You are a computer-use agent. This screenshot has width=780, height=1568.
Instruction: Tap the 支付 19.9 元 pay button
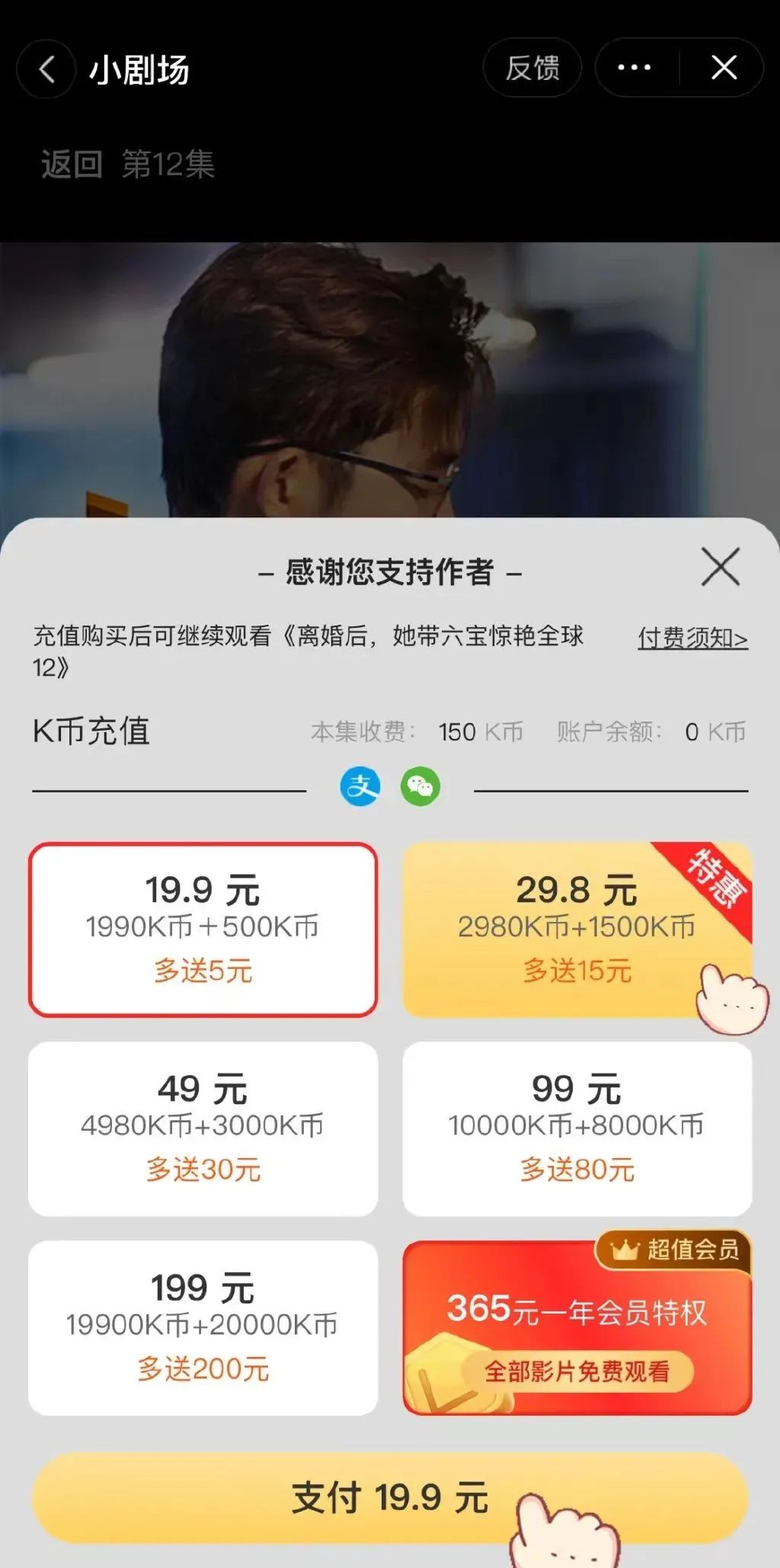point(390,1495)
